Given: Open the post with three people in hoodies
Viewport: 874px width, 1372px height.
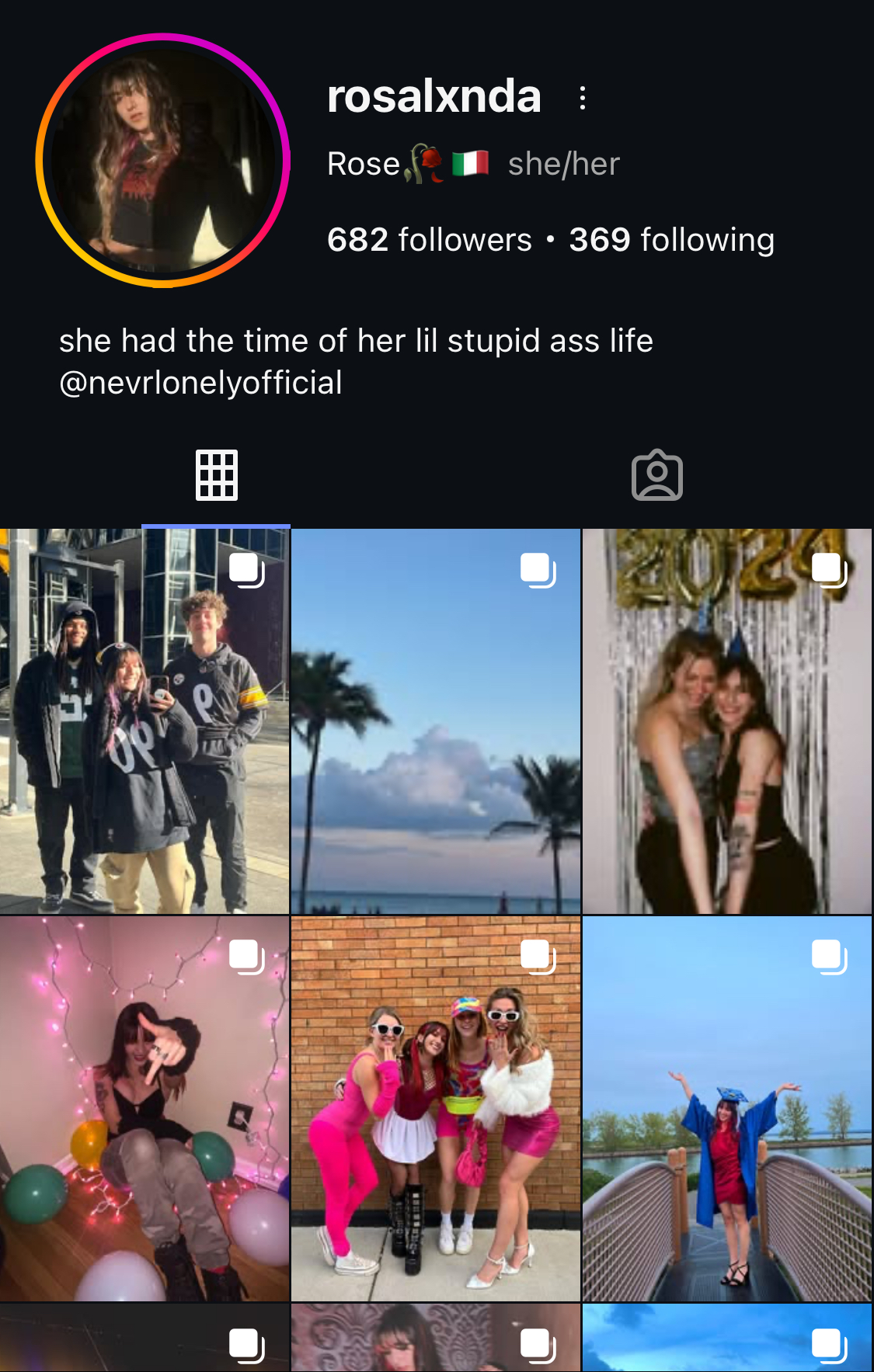Looking at the screenshot, I should 144,722.
